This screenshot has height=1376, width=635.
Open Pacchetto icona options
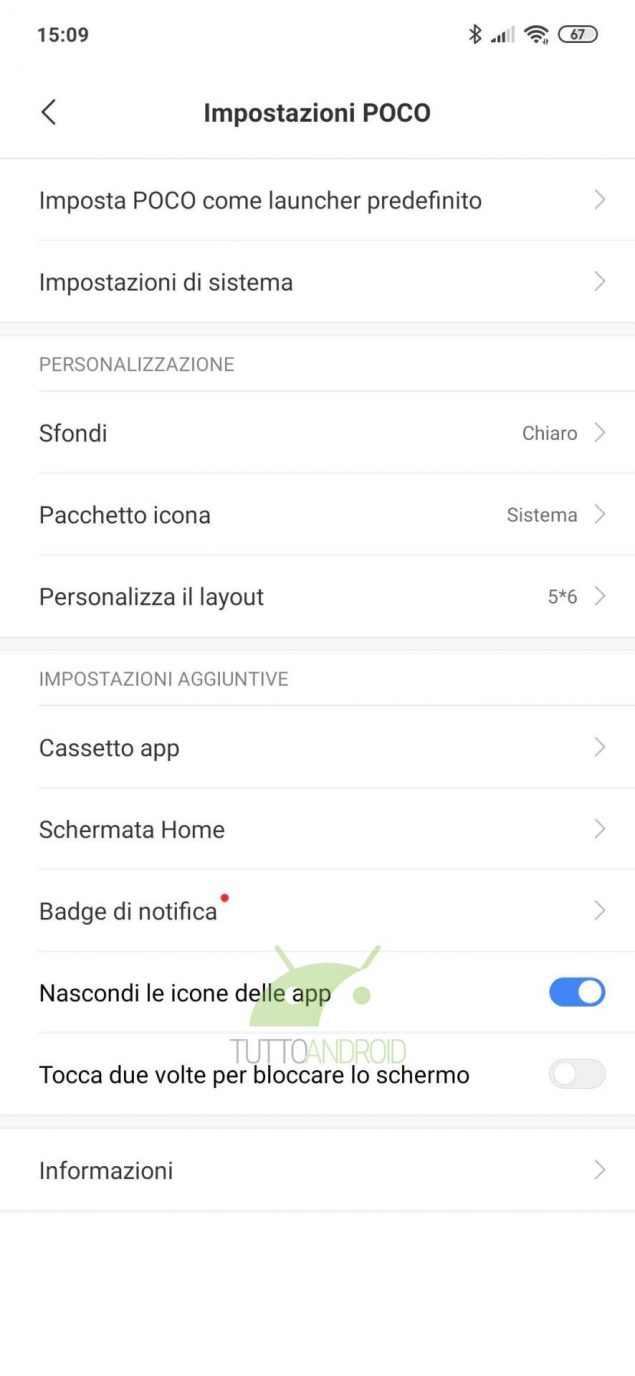pyautogui.click(x=317, y=515)
